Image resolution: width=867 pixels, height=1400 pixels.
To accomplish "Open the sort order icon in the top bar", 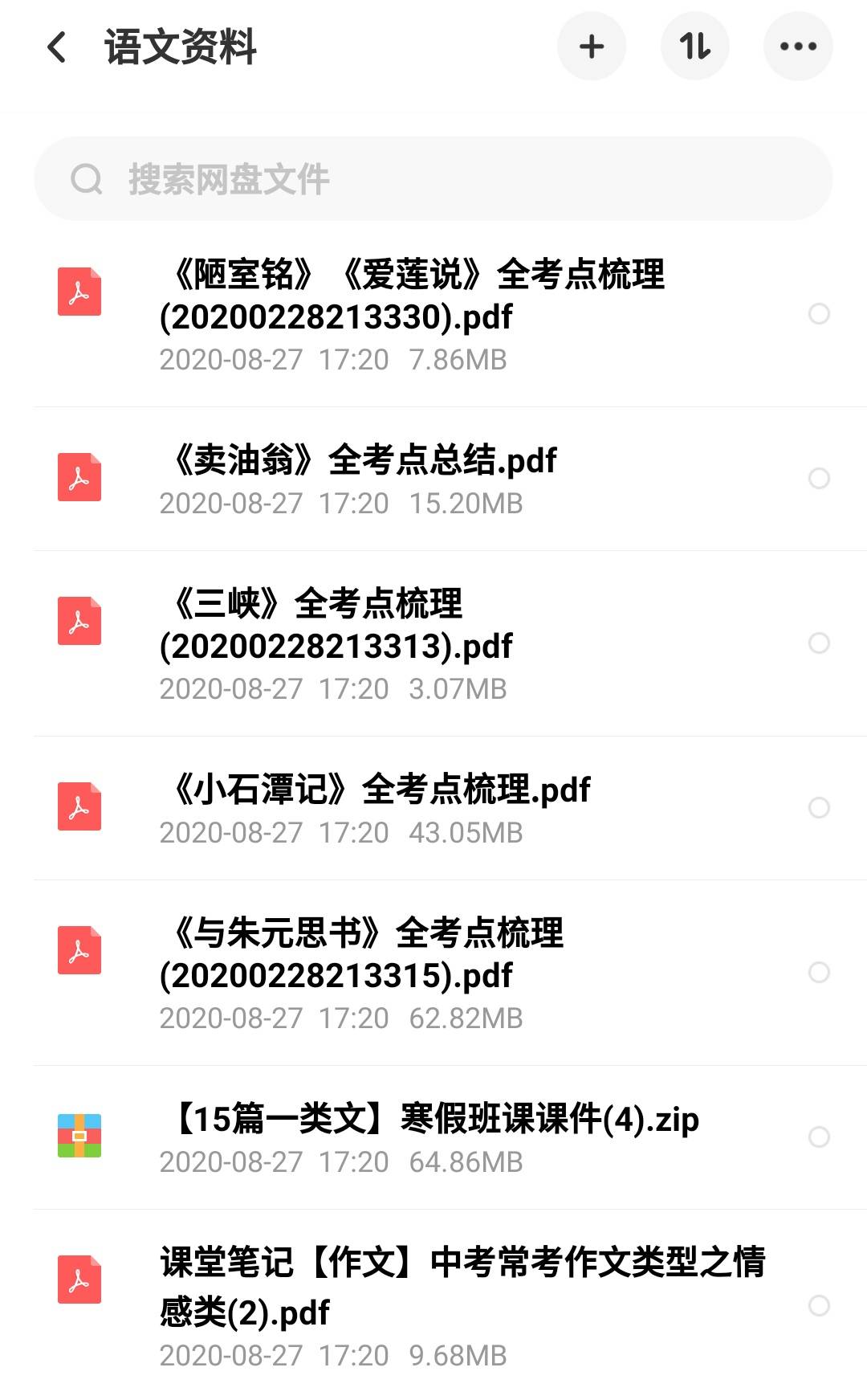I will [x=695, y=46].
